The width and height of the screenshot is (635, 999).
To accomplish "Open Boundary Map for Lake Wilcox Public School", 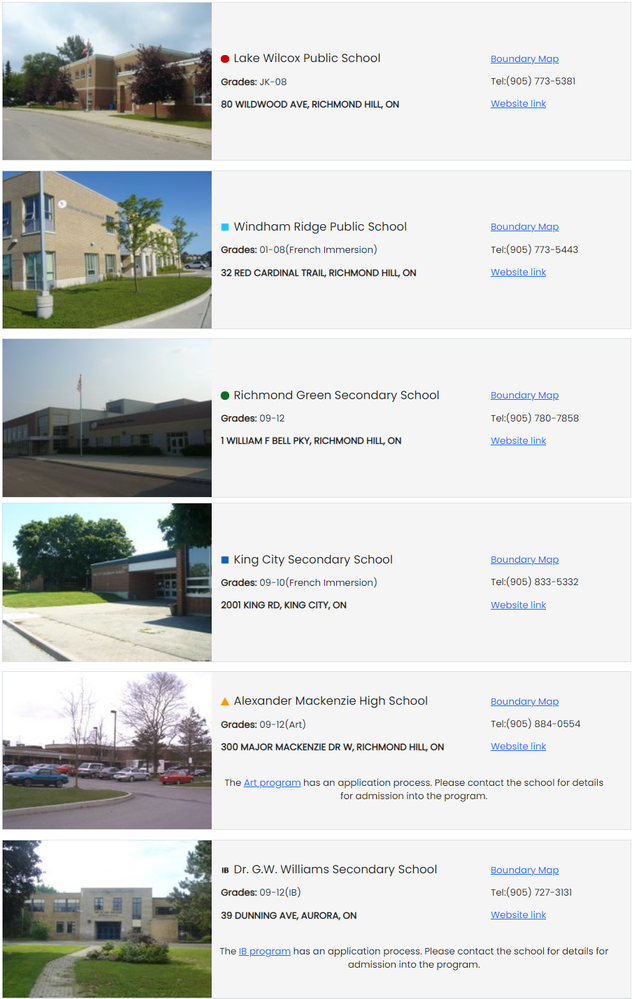I will pyautogui.click(x=524, y=59).
